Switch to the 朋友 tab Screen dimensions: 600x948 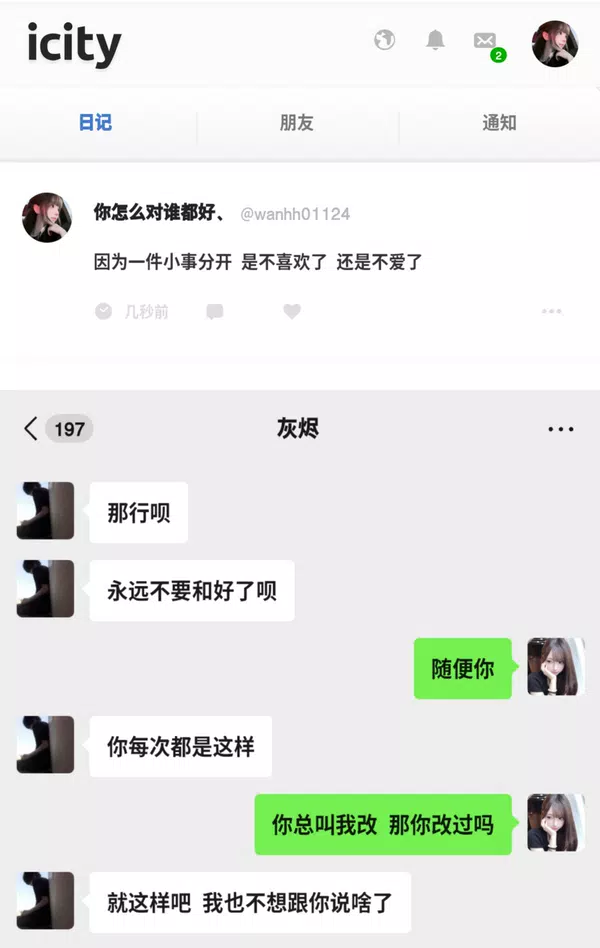297,123
